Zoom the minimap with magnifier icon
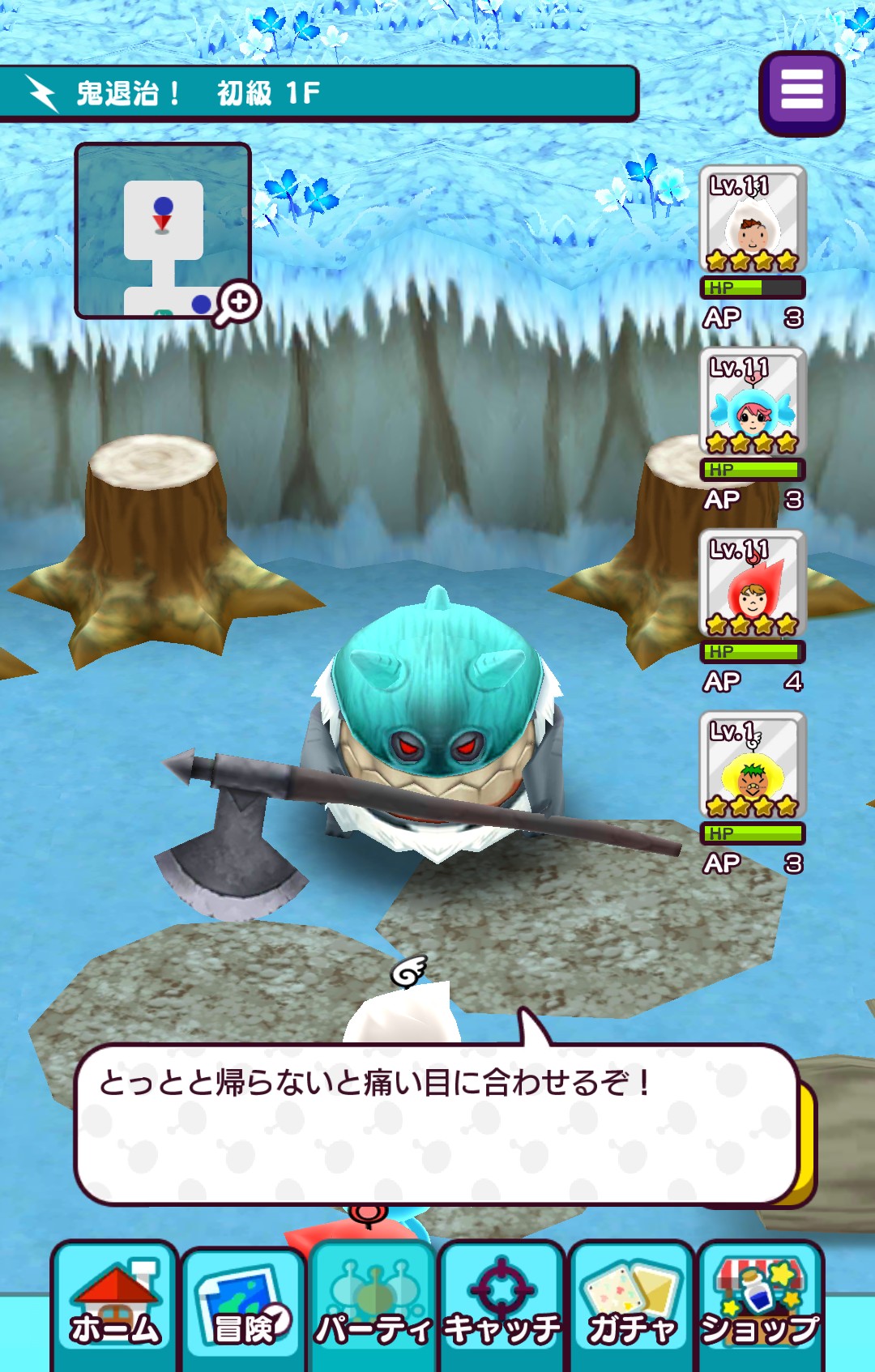Viewport: 875px width, 1372px height. 237,303
